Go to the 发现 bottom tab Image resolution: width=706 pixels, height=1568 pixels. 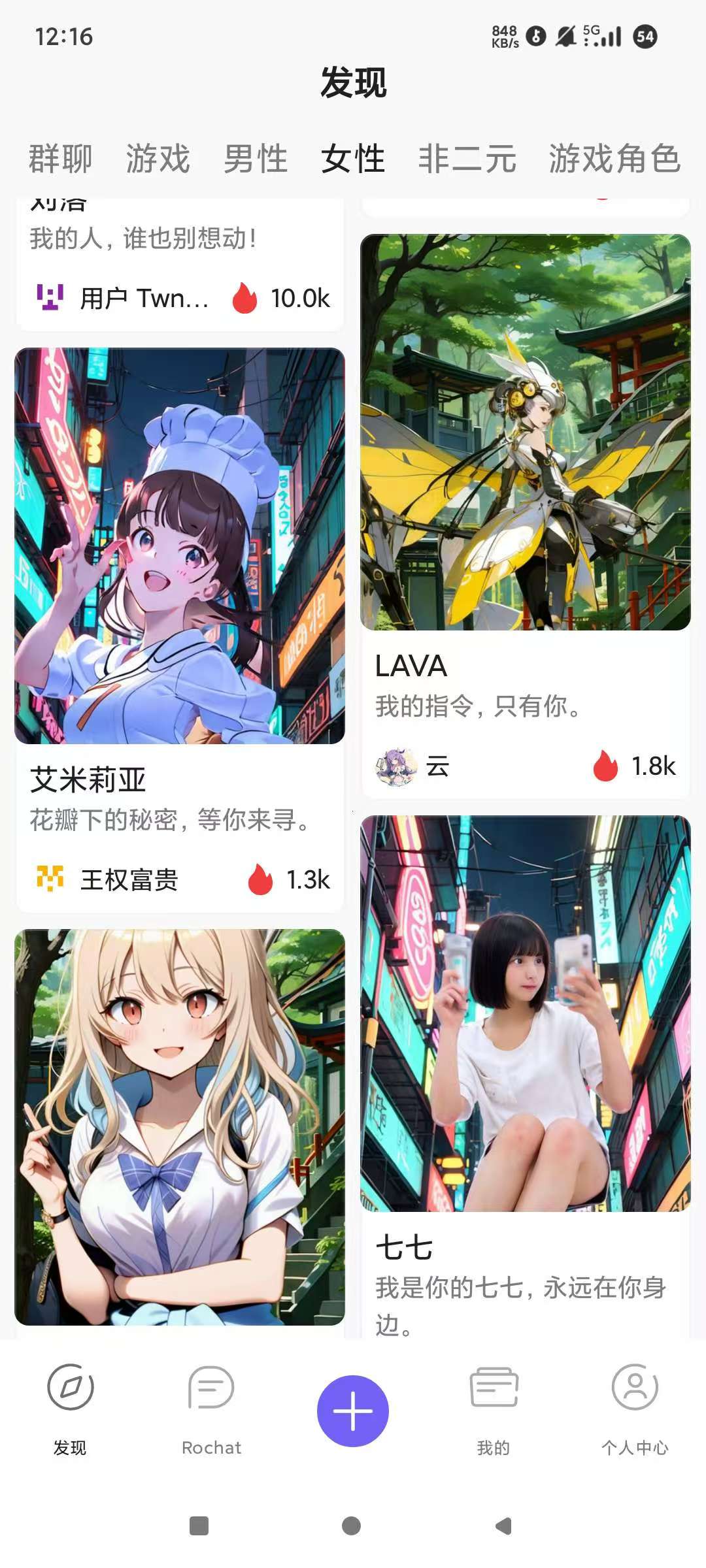coord(70,1403)
